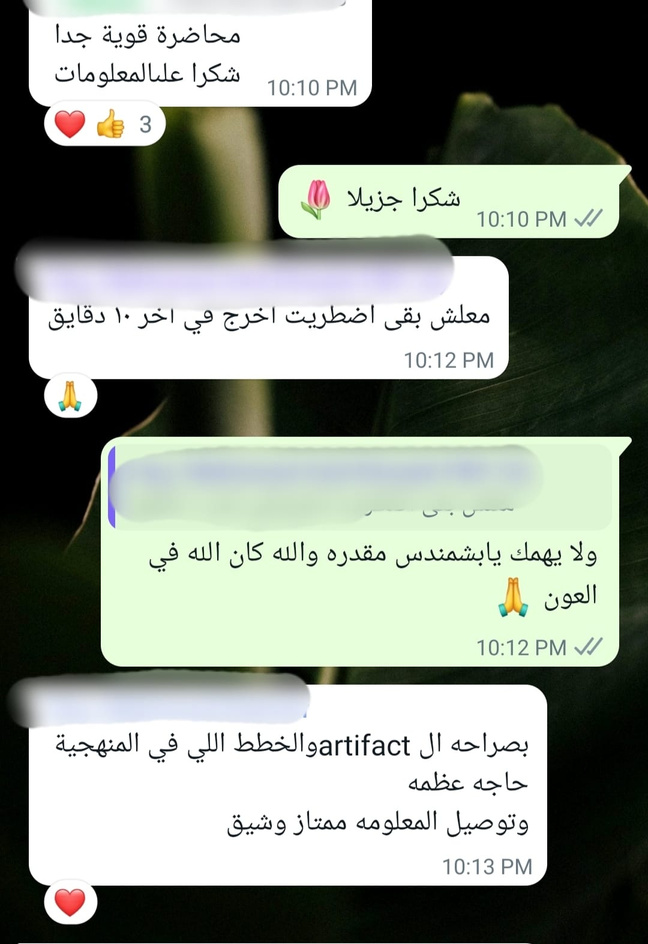Open the heart and thumbs-up reactions with count 3

104,126
